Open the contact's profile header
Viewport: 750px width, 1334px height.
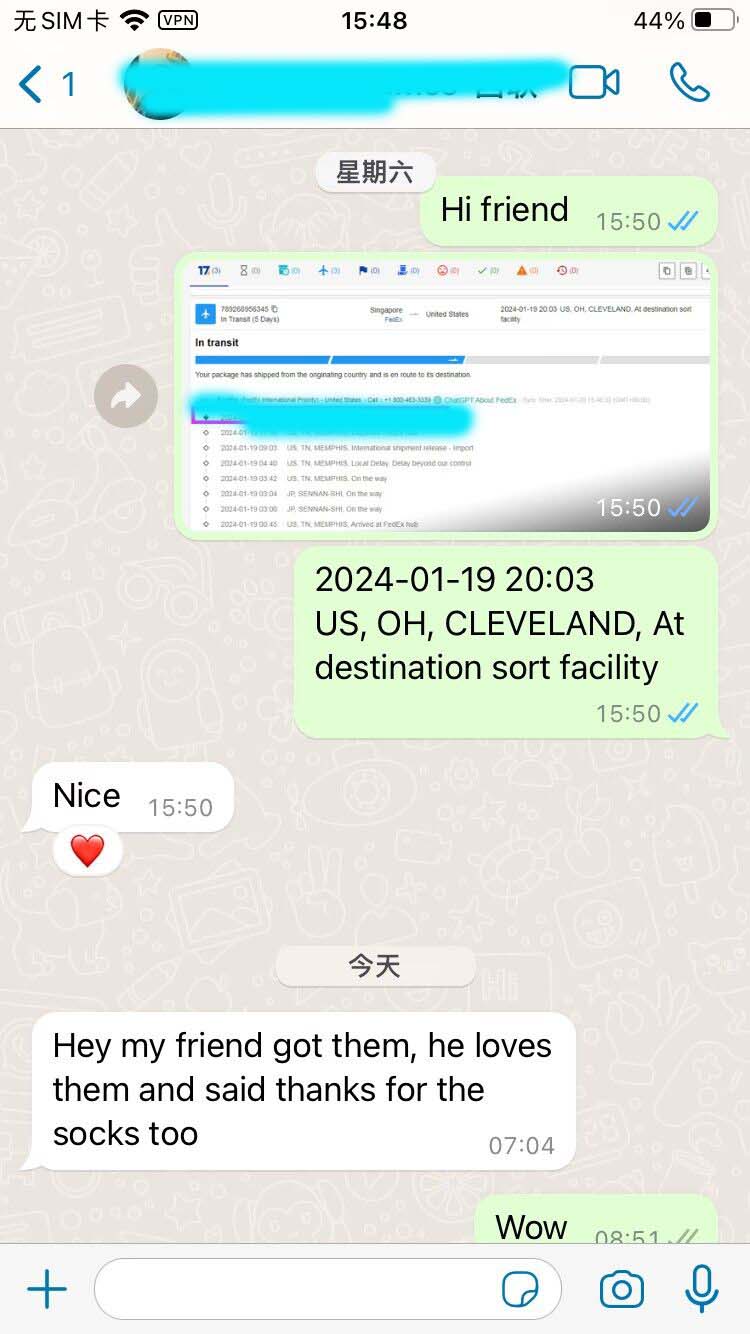click(340, 83)
